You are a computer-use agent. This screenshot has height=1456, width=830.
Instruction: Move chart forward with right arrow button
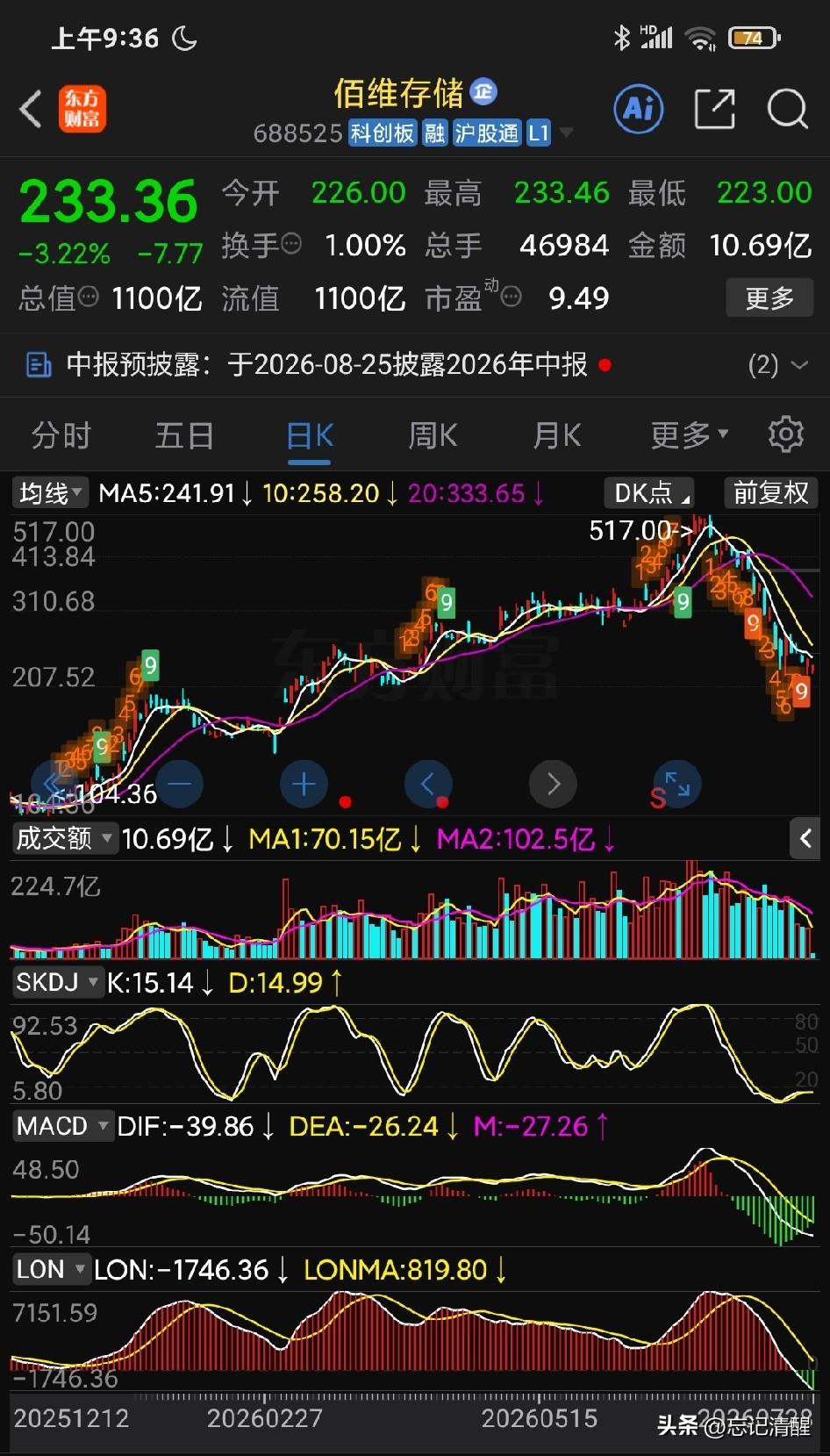pos(553,784)
